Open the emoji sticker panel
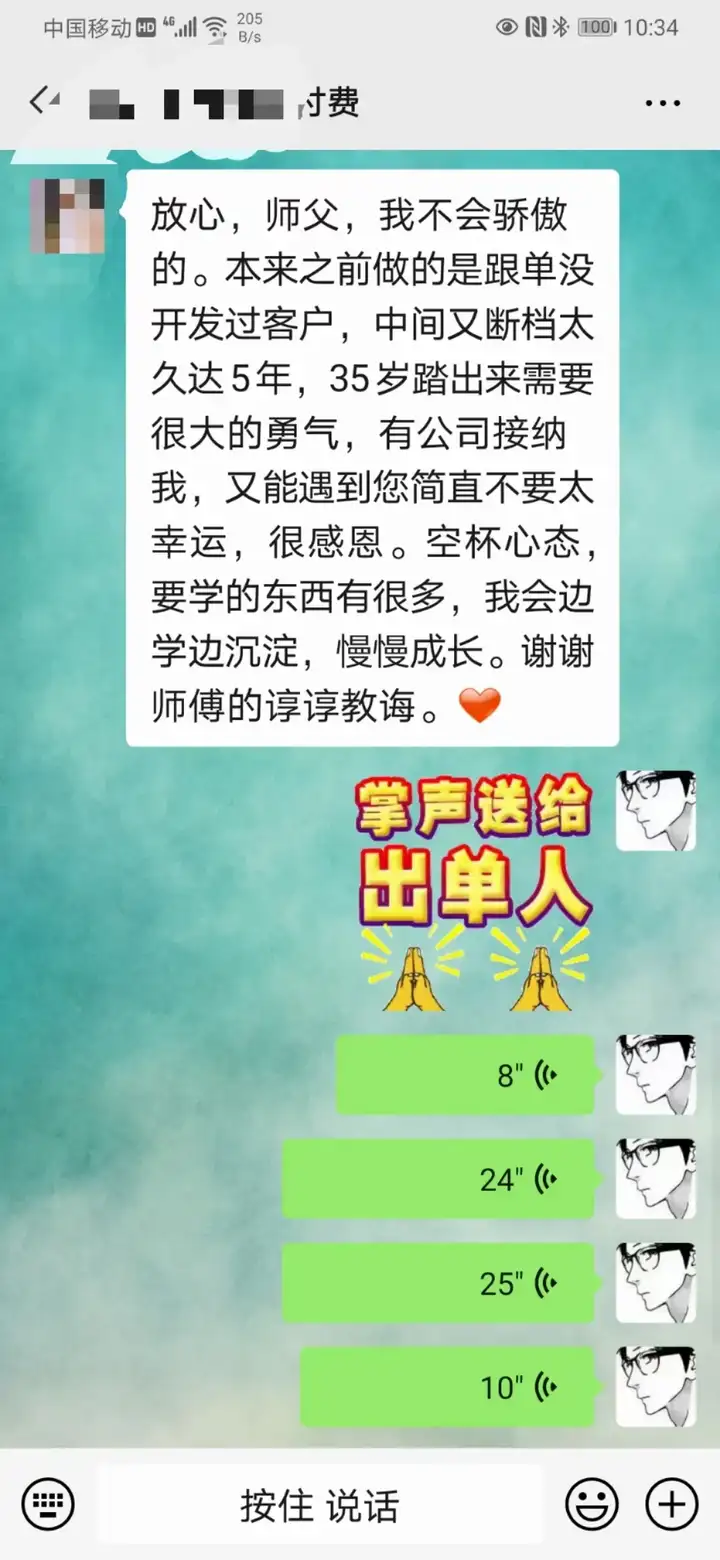This screenshot has width=720, height=1560. 591,1503
